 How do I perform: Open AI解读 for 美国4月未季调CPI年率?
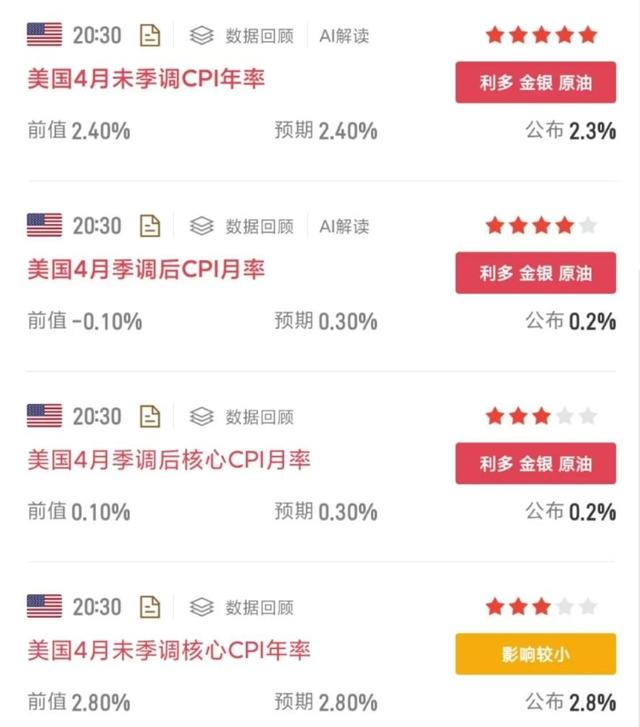(344, 36)
